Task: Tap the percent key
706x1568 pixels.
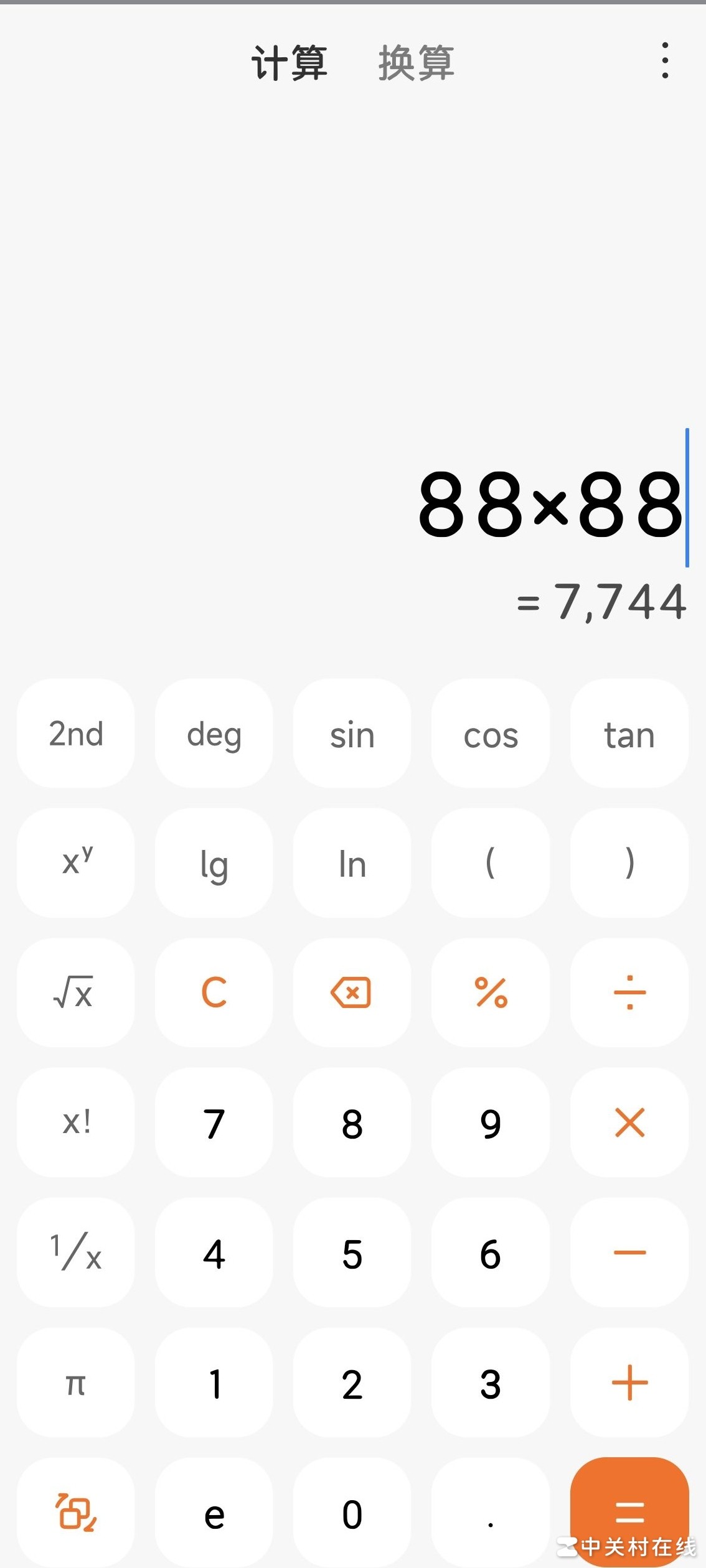Action: (x=491, y=992)
